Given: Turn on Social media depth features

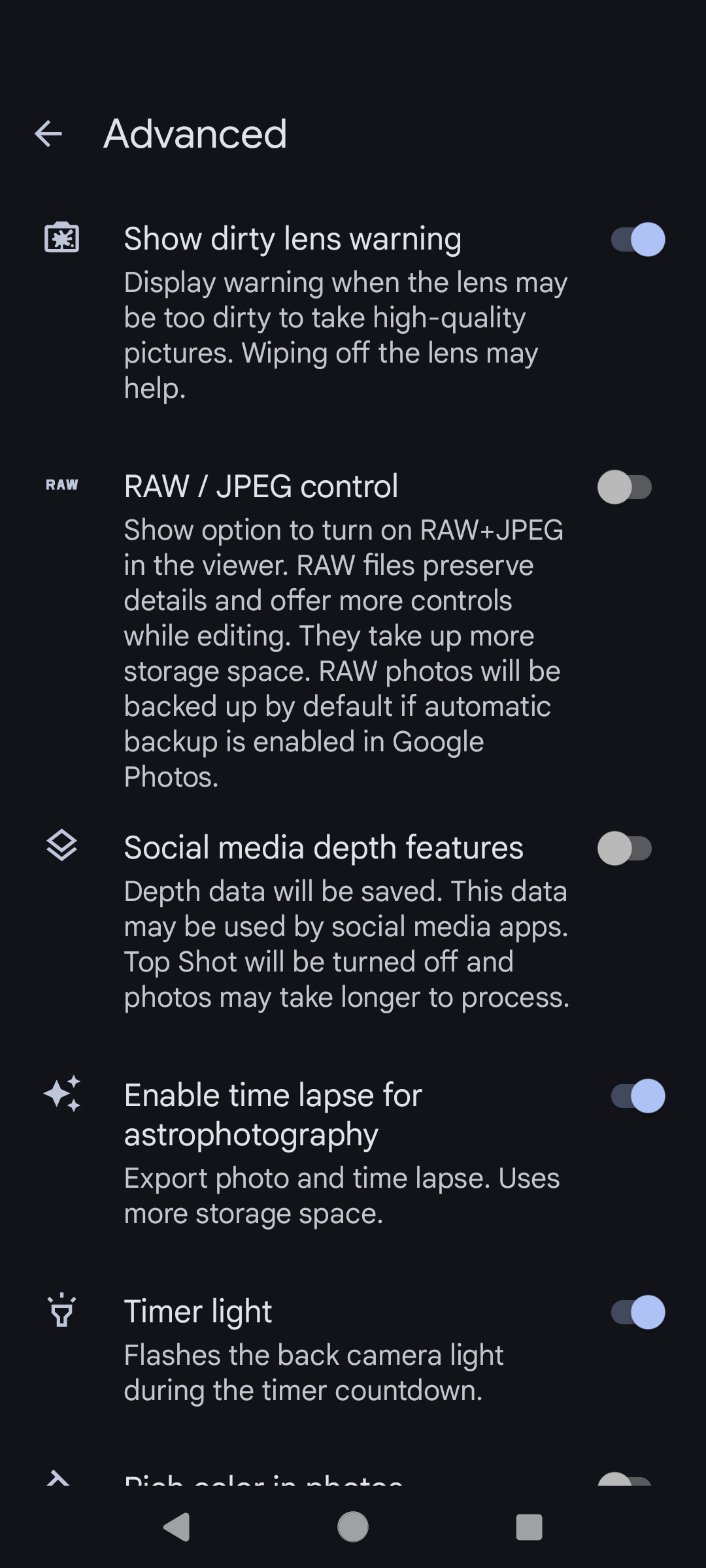Looking at the screenshot, I should [624, 849].
